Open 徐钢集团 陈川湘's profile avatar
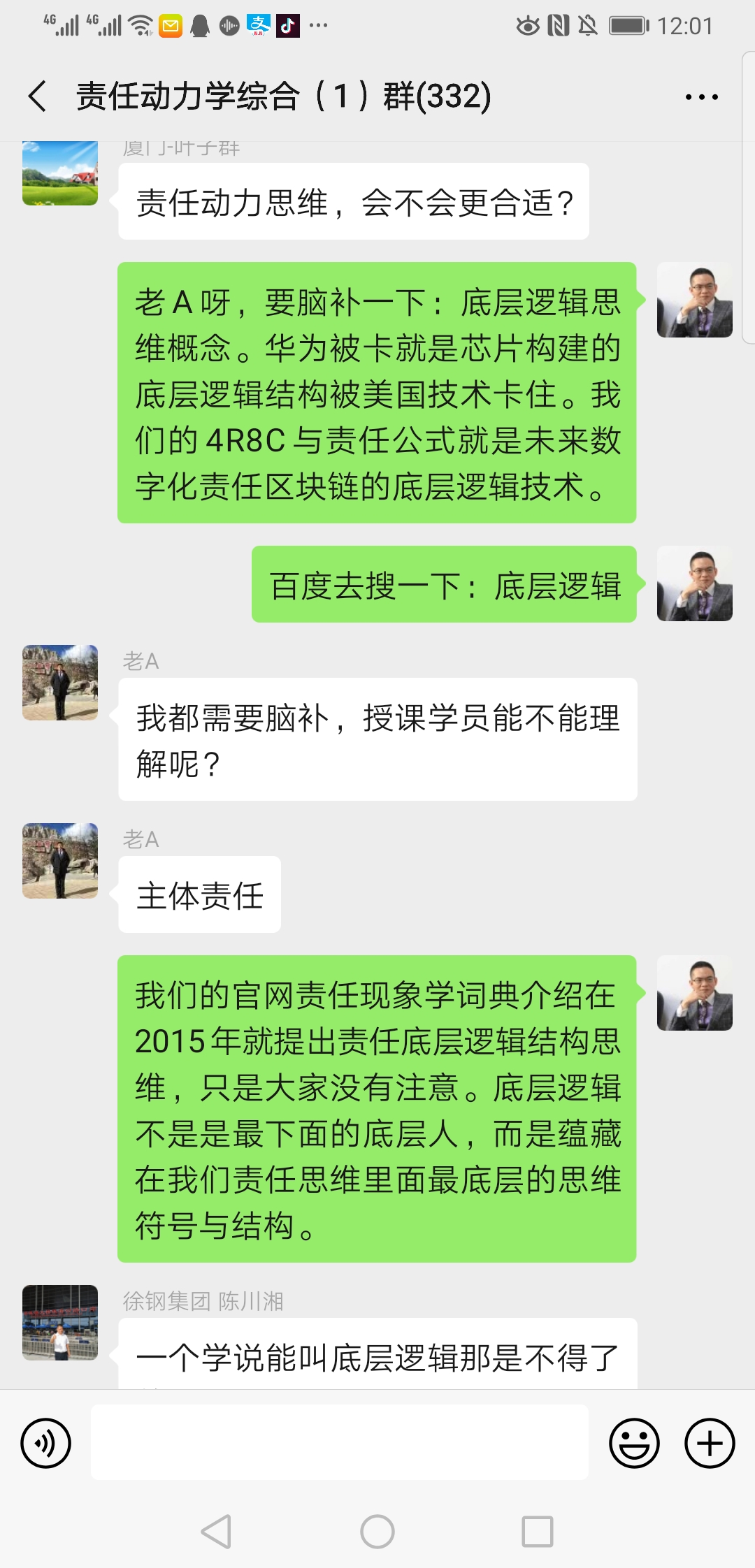 click(60, 1322)
